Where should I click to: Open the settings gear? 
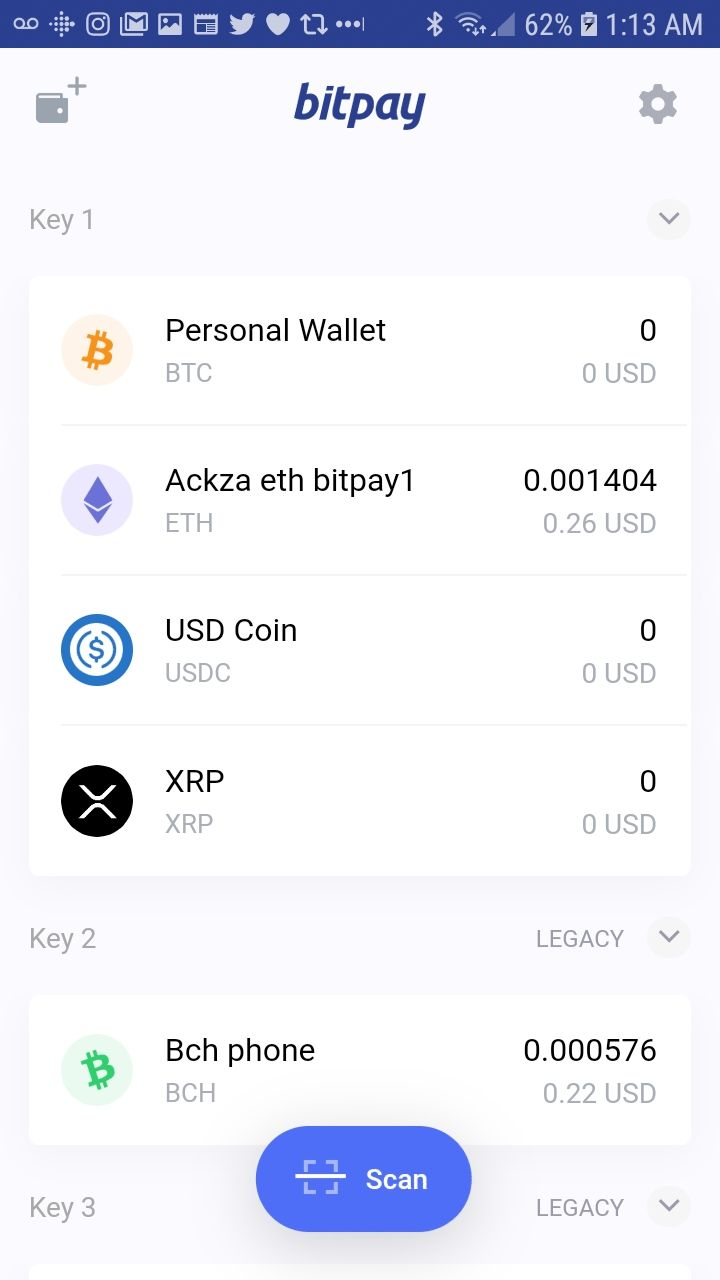click(658, 104)
